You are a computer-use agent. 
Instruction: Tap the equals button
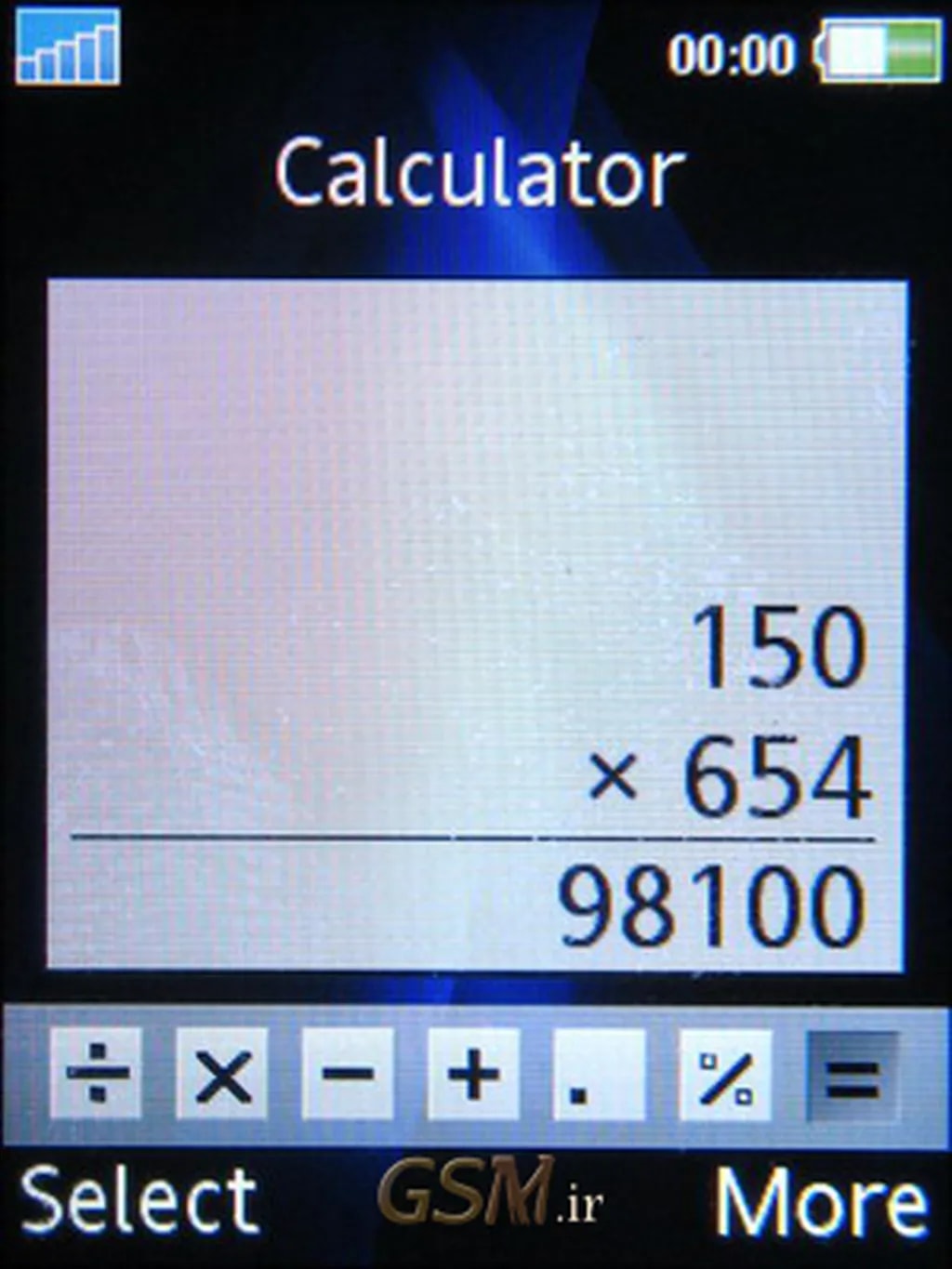pyautogui.click(x=851, y=1077)
